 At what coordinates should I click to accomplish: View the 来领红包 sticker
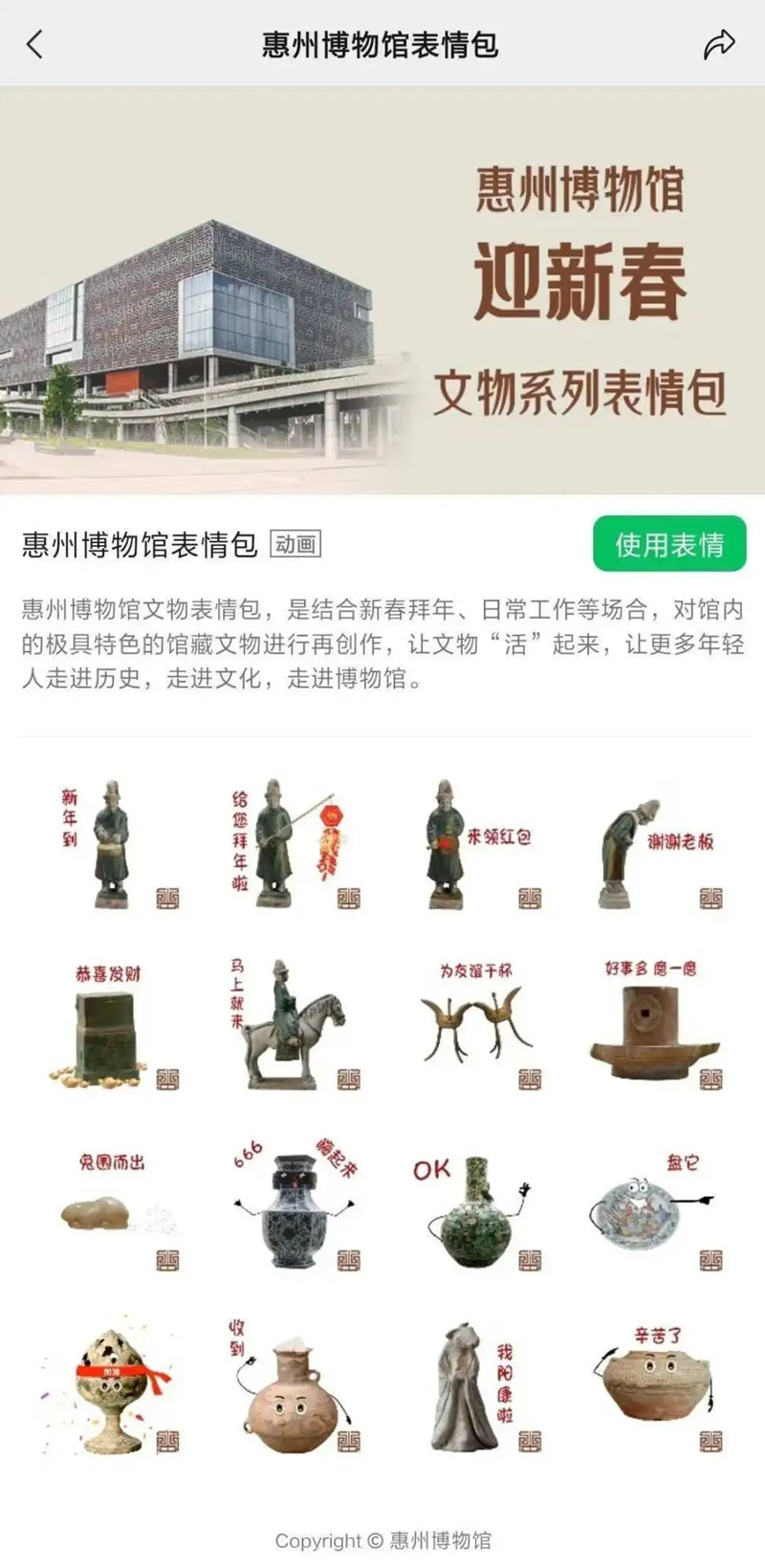pyautogui.click(x=473, y=844)
